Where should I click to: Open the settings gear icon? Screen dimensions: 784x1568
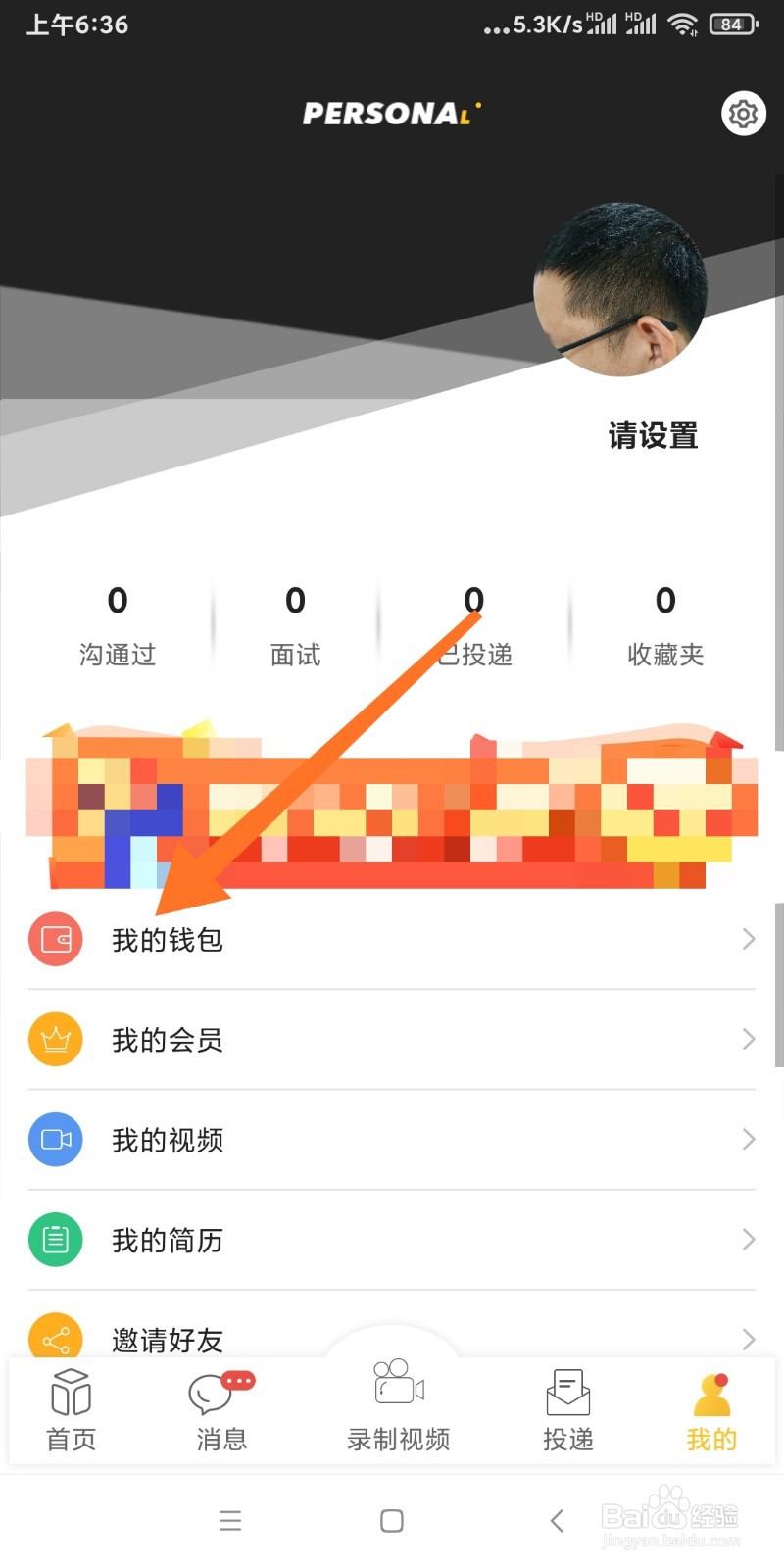[x=743, y=114]
